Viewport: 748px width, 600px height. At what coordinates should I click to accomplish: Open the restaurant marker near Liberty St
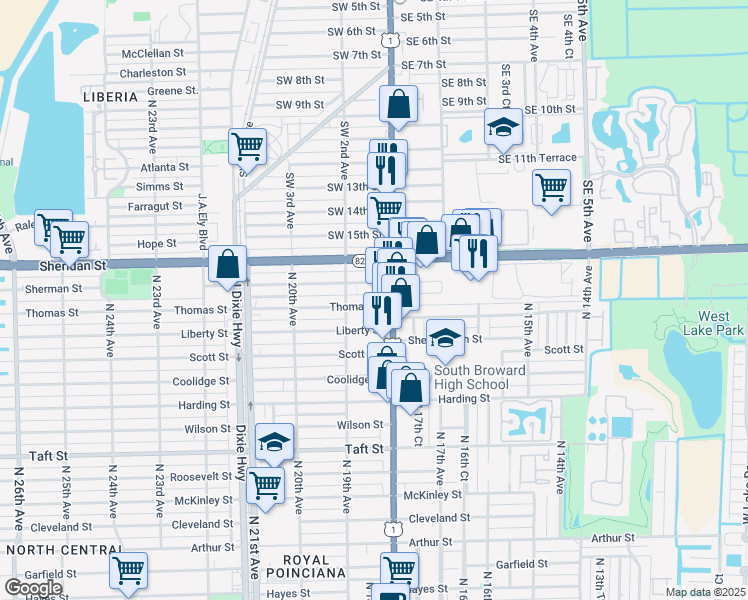pos(382,311)
